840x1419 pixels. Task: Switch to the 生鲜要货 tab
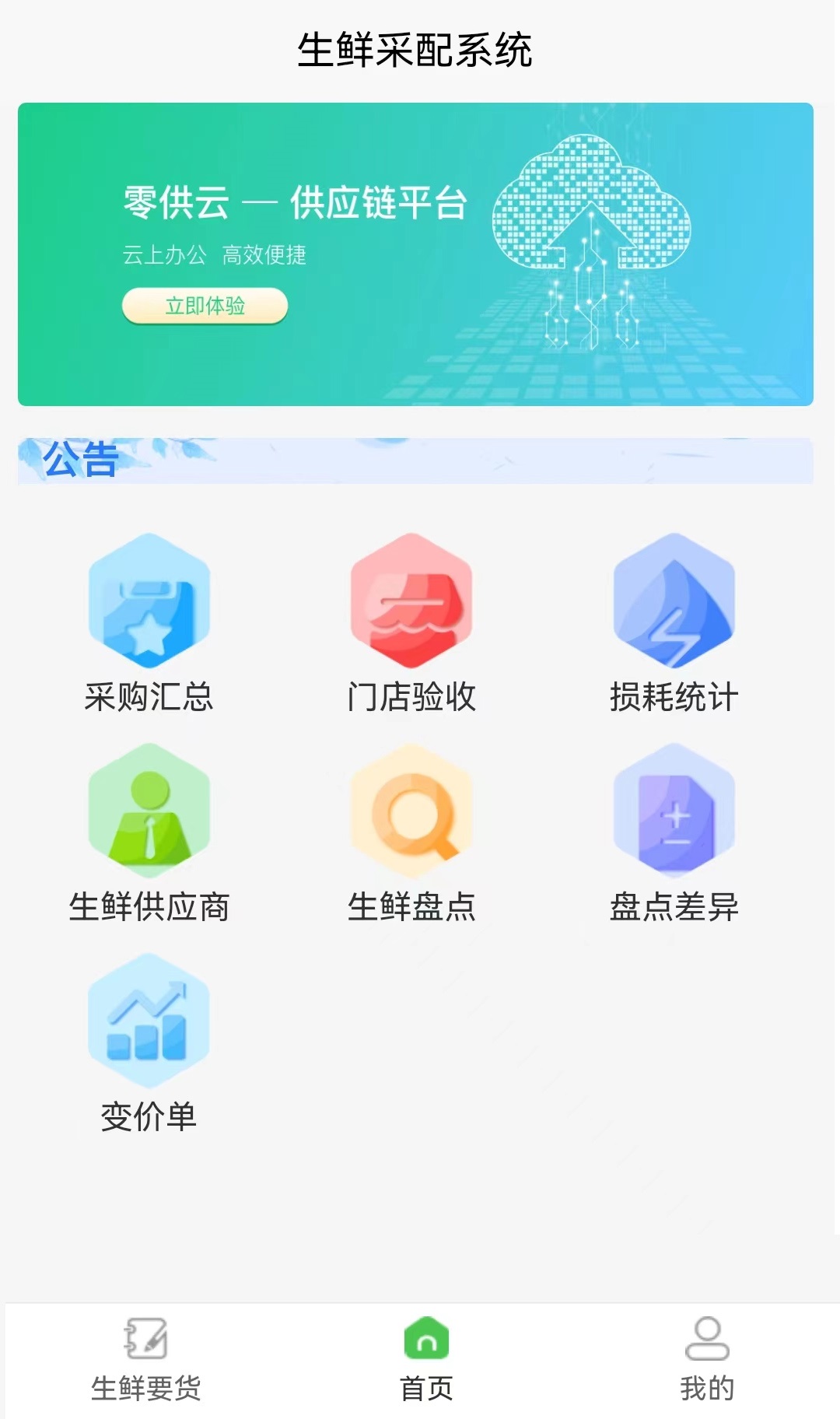pos(146,1360)
